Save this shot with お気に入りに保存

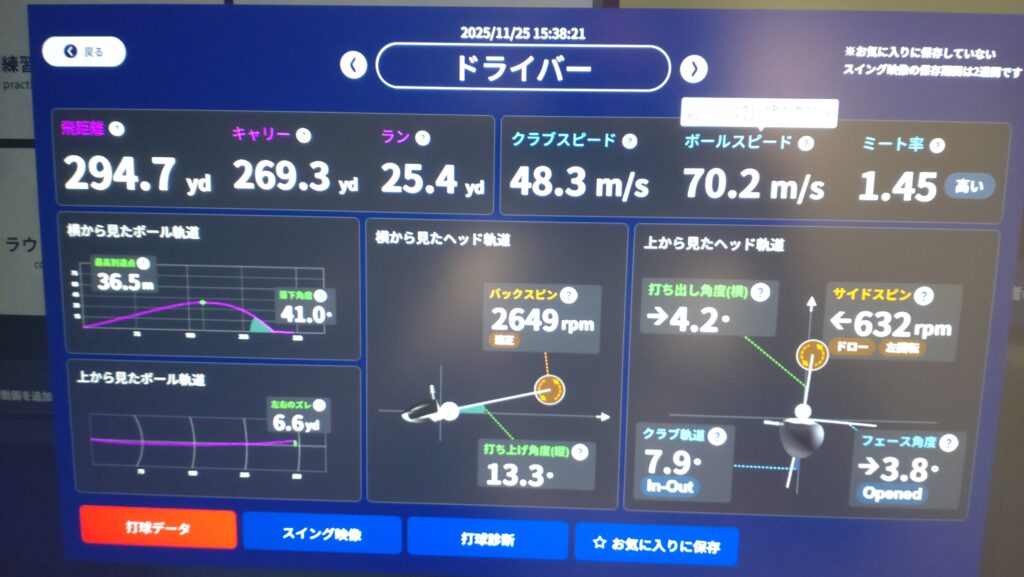pos(656,544)
